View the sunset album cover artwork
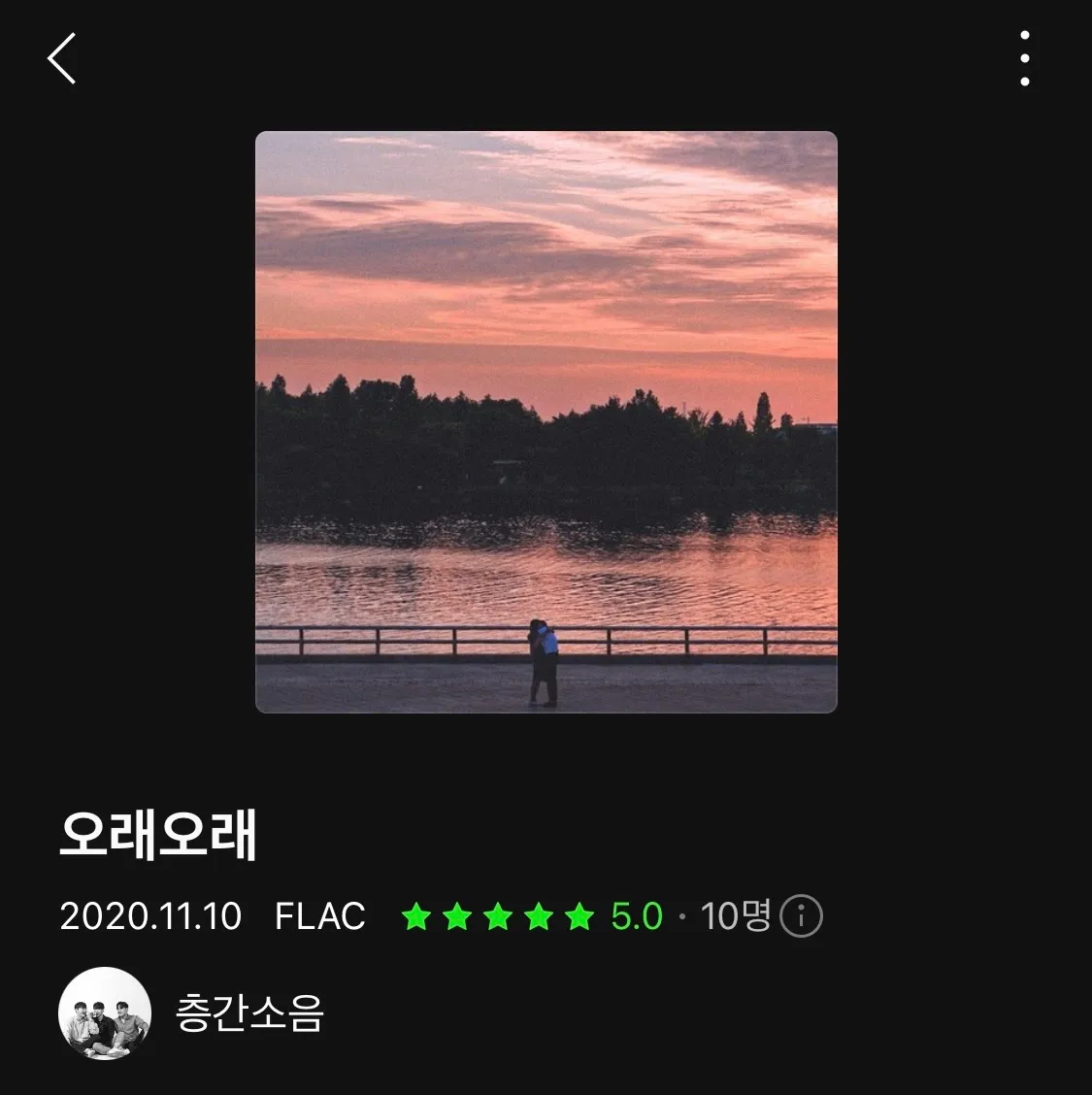The width and height of the screenshot is (1092, 1095). point(546,421)
